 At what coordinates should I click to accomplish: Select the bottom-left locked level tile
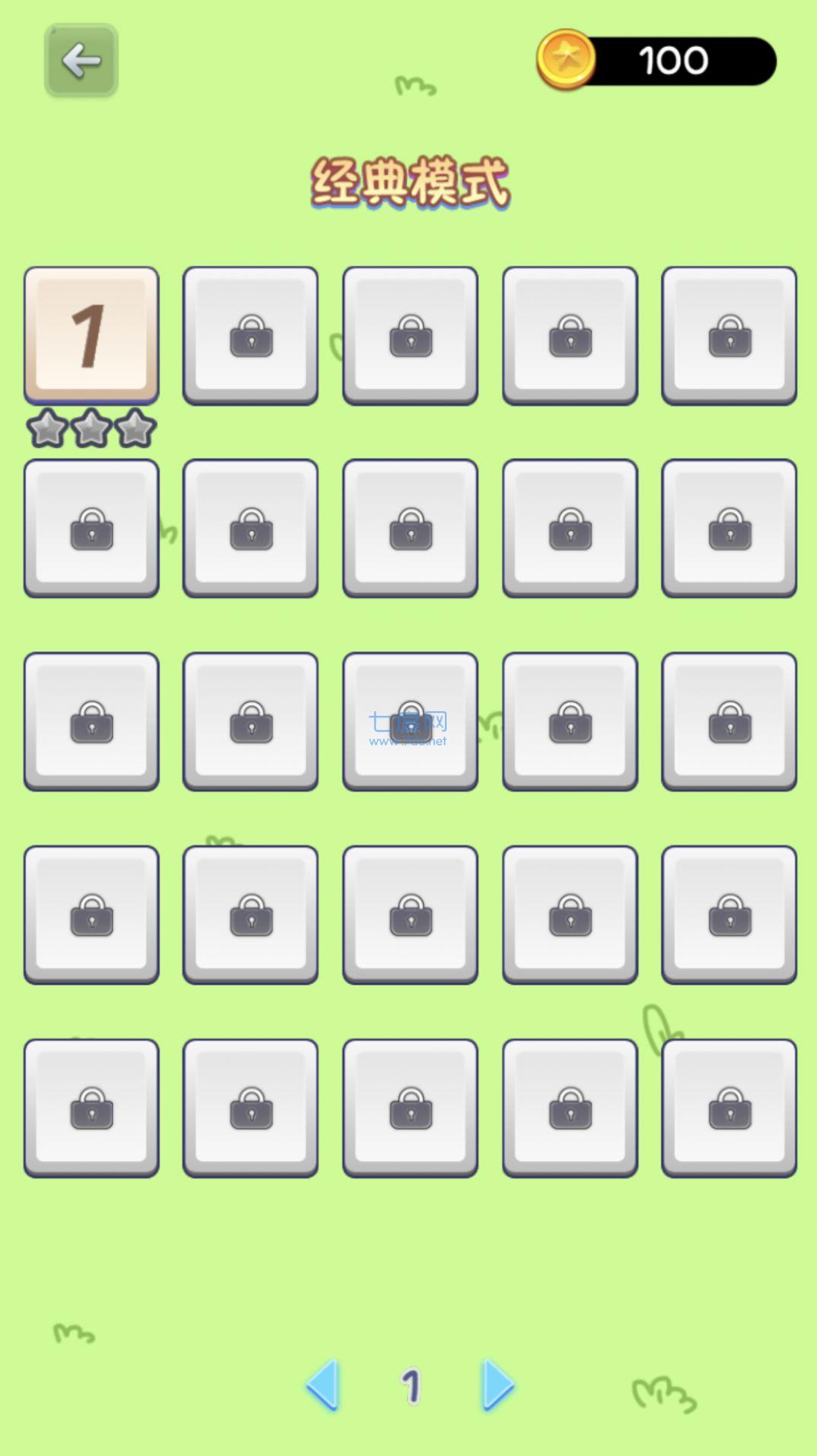(x=91, y=1109)
